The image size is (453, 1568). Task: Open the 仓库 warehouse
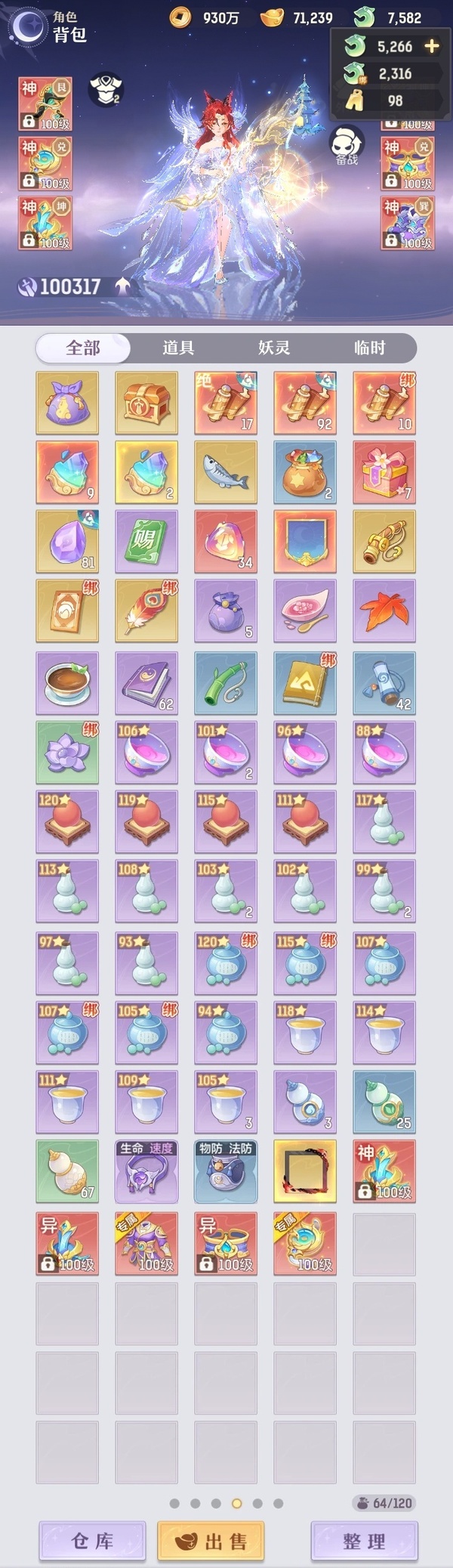point(92,1540)
